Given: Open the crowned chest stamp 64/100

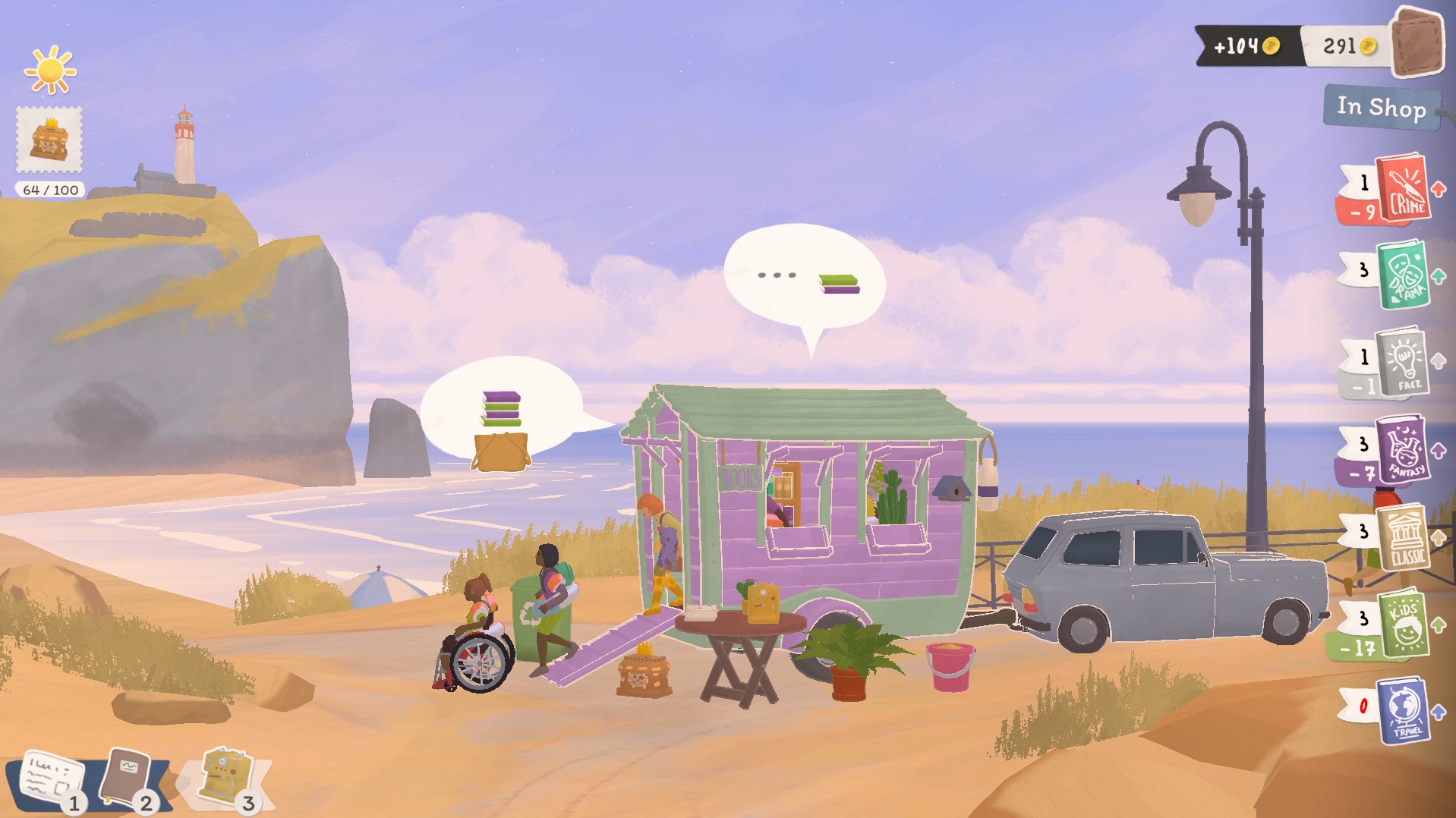Looking at the screenshot, I should [x=49, y=140].
